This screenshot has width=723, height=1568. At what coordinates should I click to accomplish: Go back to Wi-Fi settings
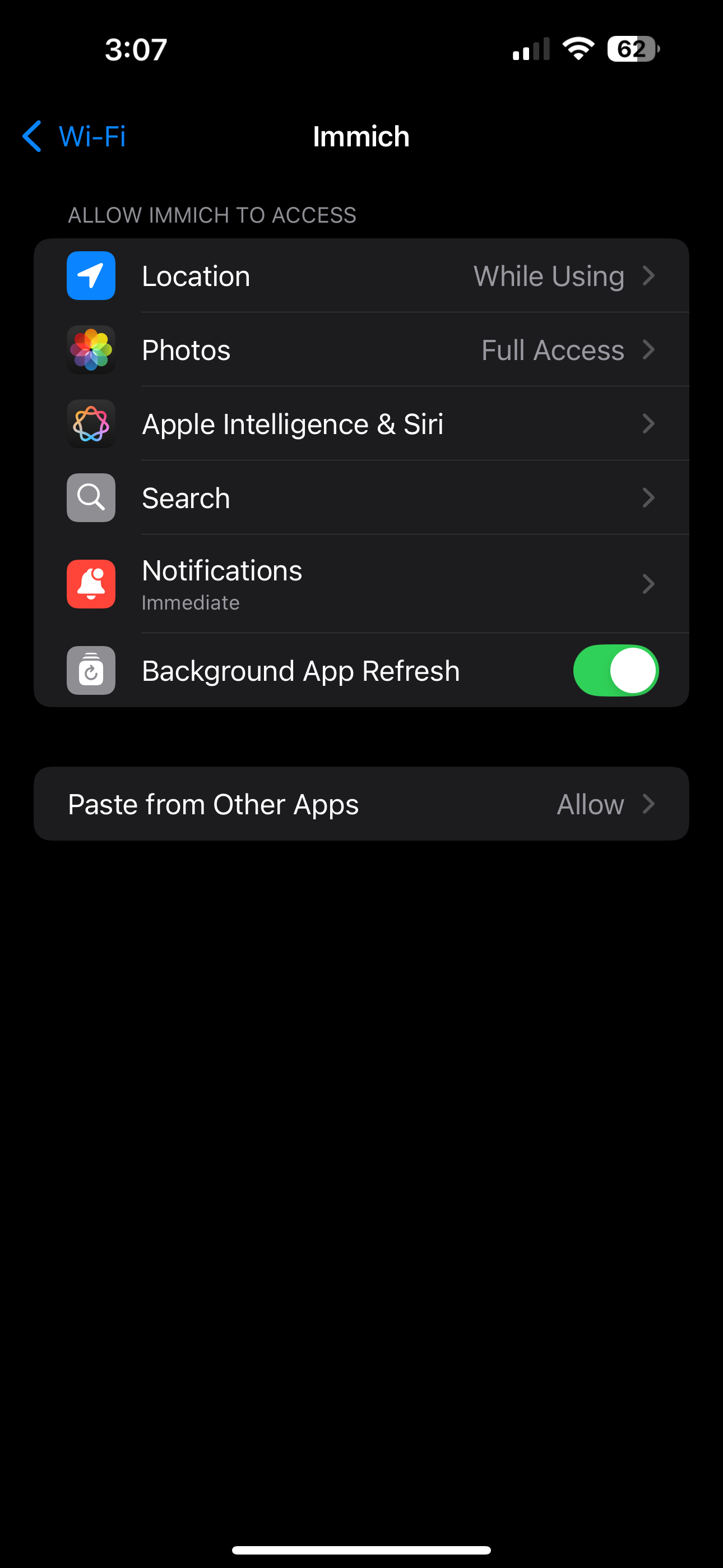click(74, 136)
